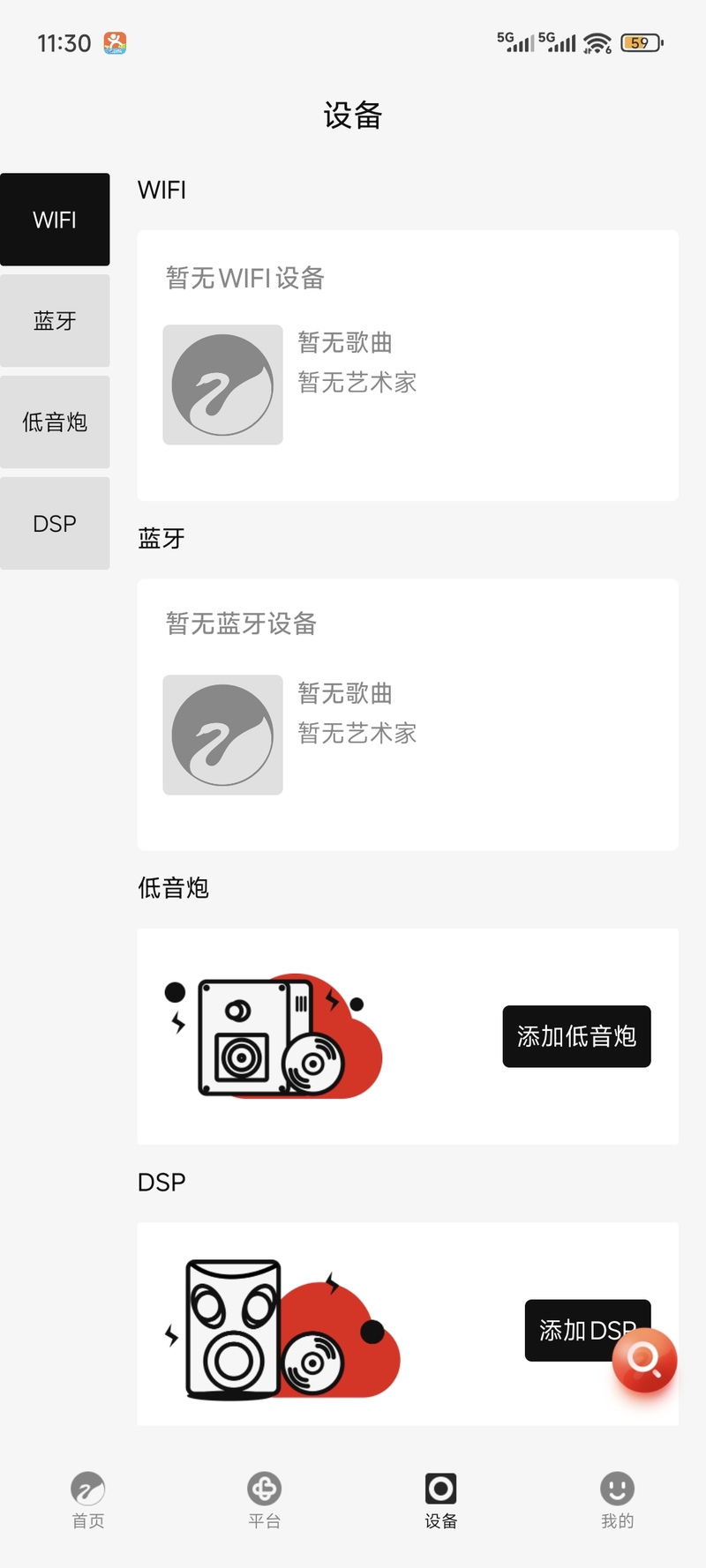
Task: Open the 平台 tab
Action: tap(265, 1500)
